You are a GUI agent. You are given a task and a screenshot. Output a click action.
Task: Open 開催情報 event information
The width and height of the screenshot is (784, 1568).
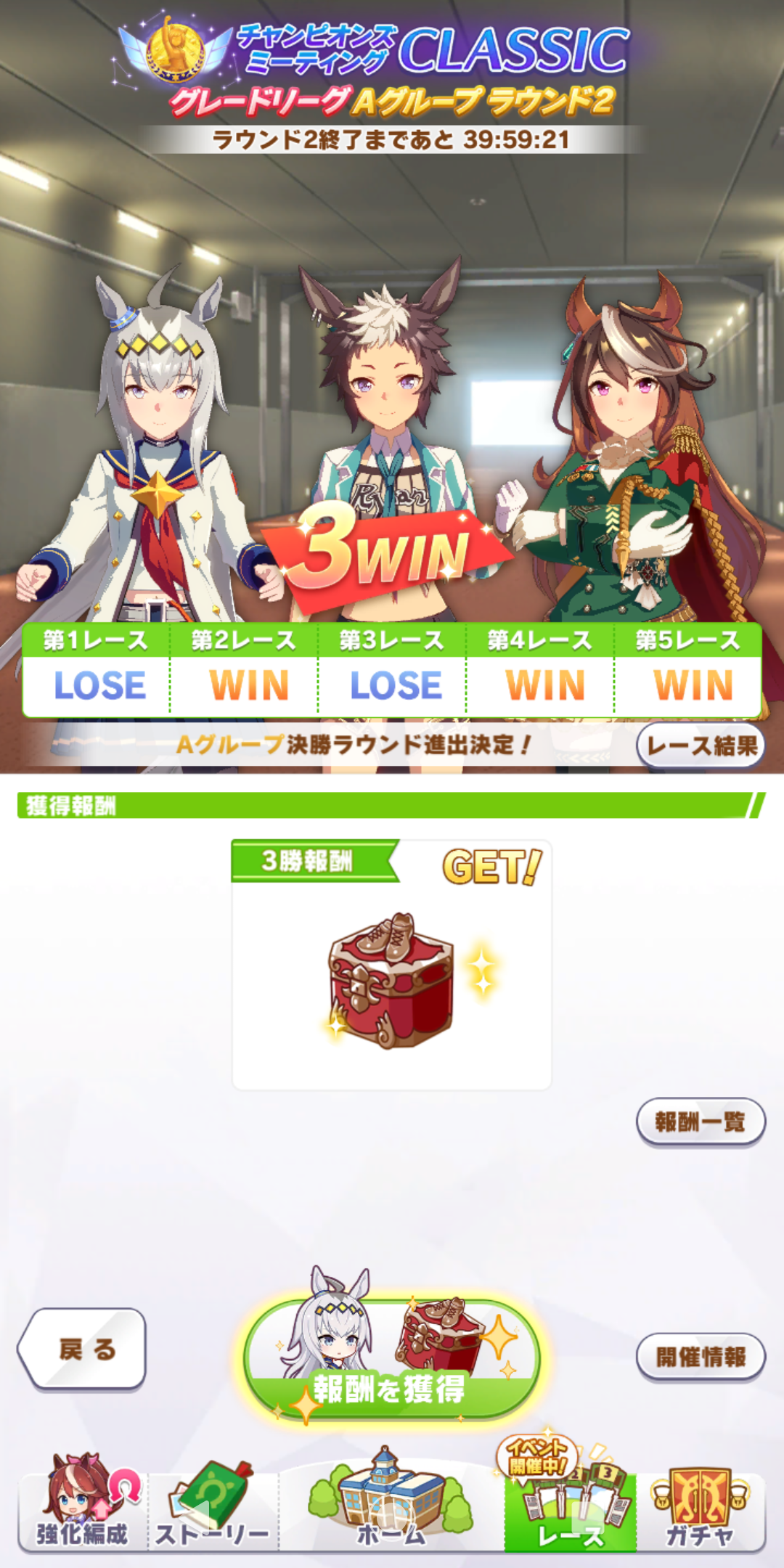click(x=701, y=1356)
